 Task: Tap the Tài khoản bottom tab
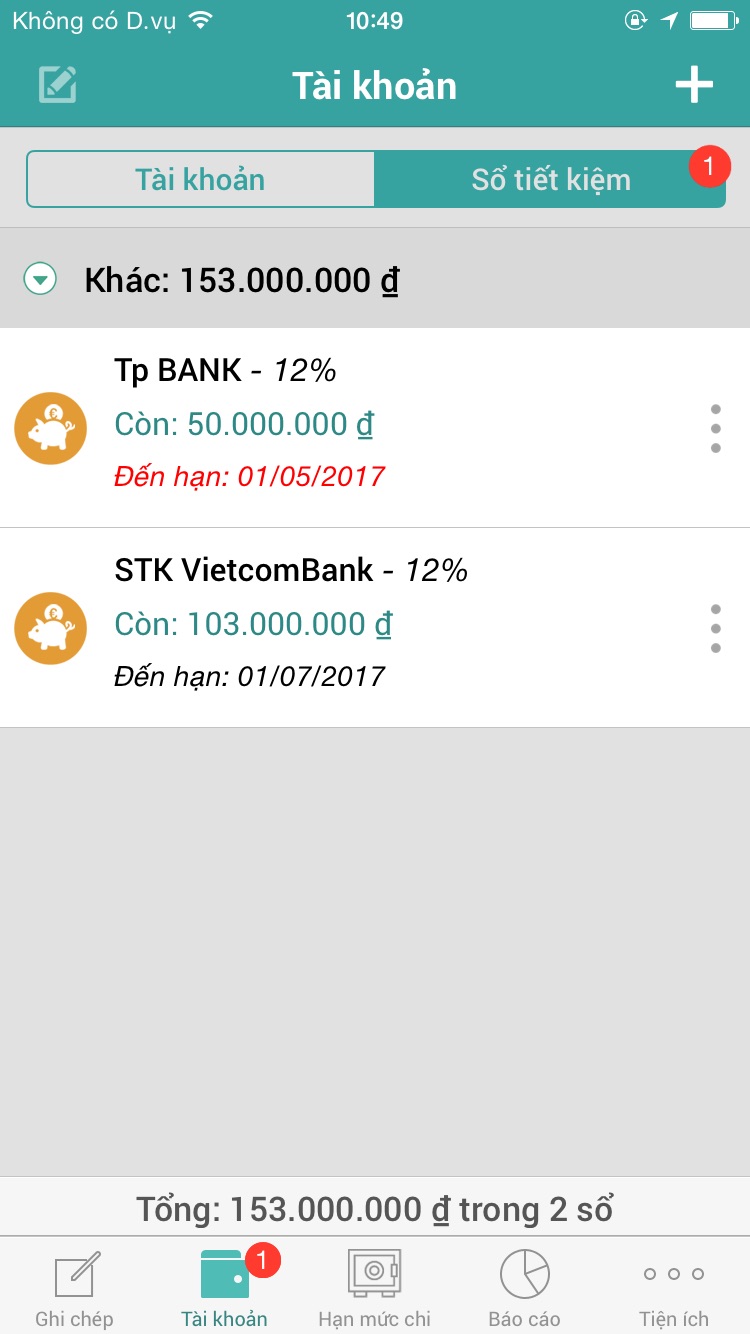[225, 1287]
